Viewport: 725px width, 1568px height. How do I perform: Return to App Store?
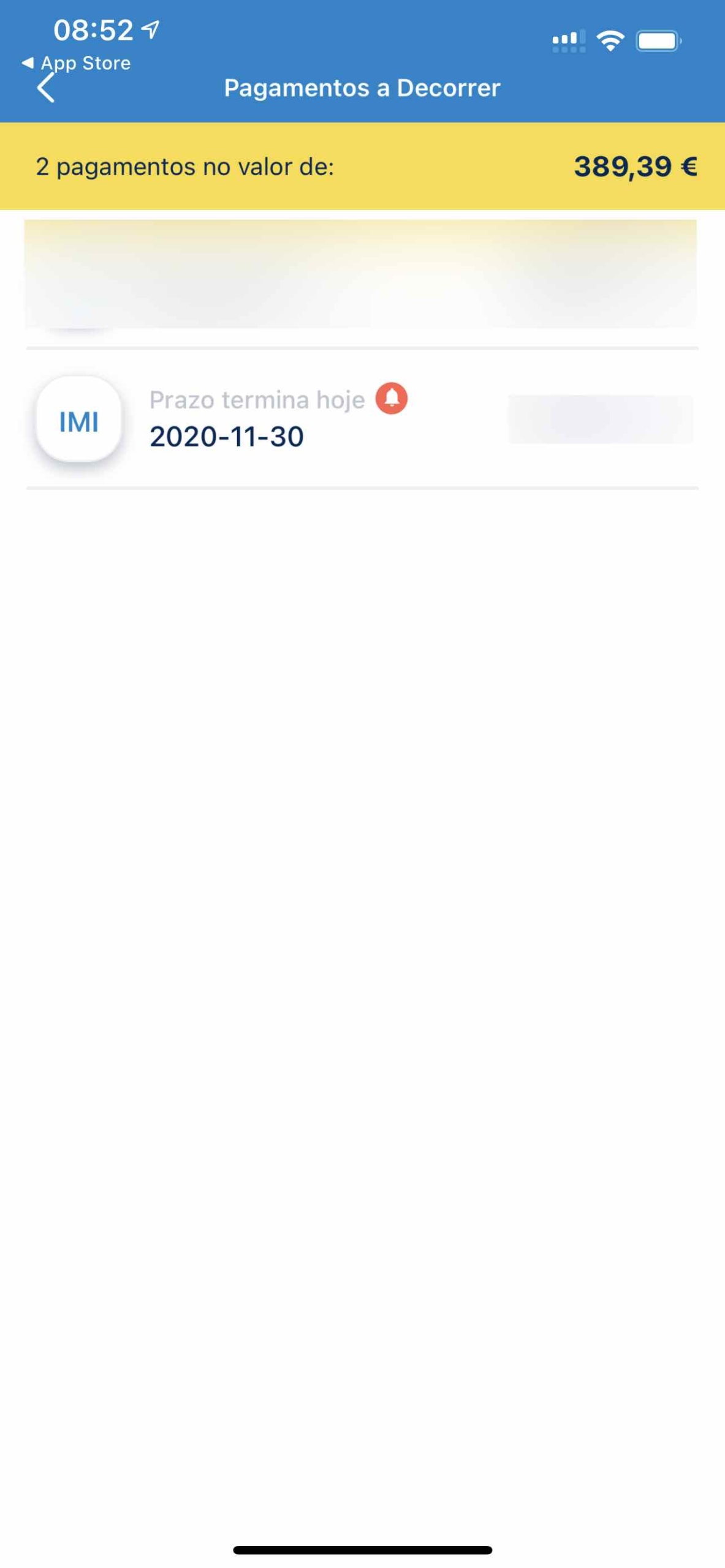pyautogui.click(x=77, y=62)
